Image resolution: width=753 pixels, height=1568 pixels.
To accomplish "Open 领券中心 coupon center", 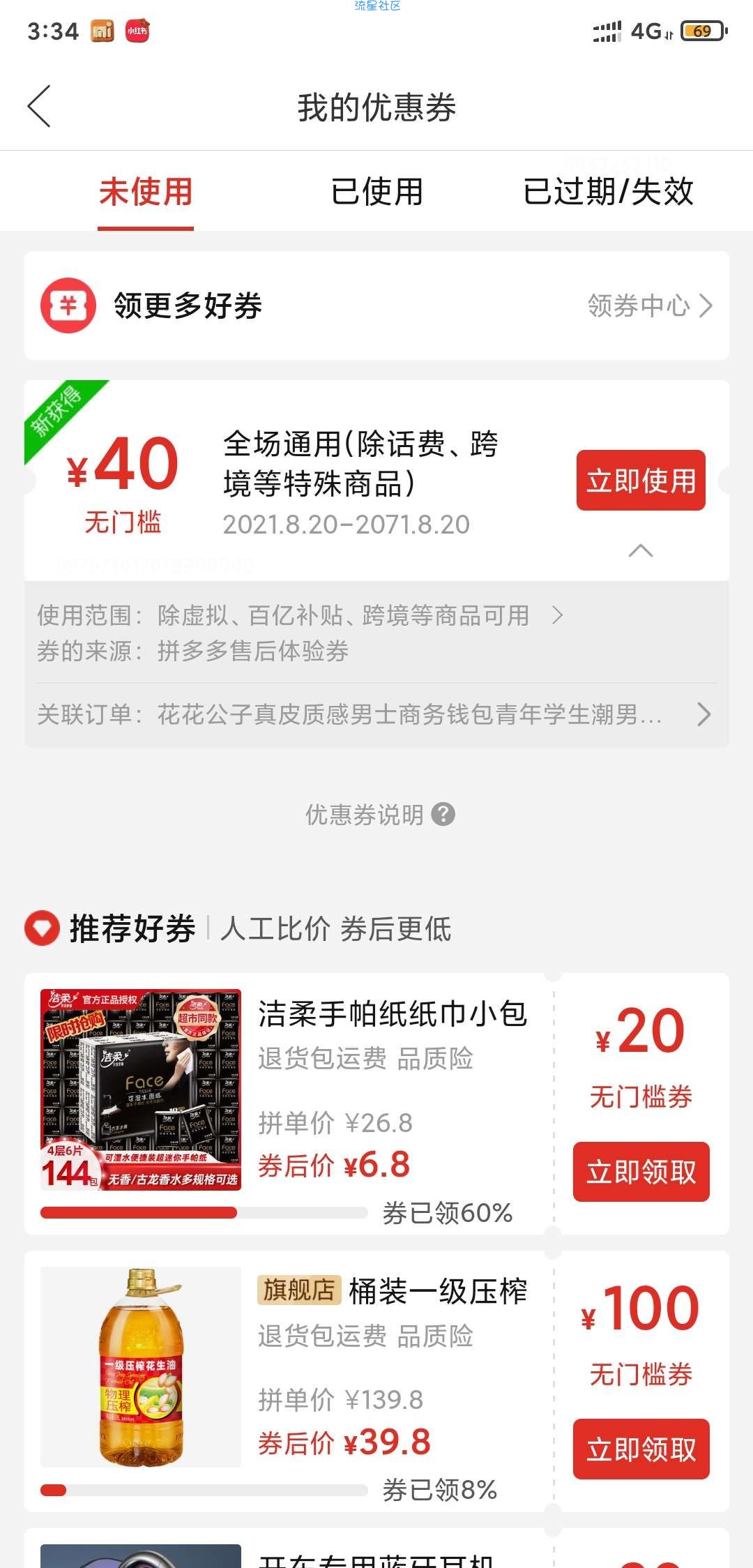I will click(x=650, y=306).
